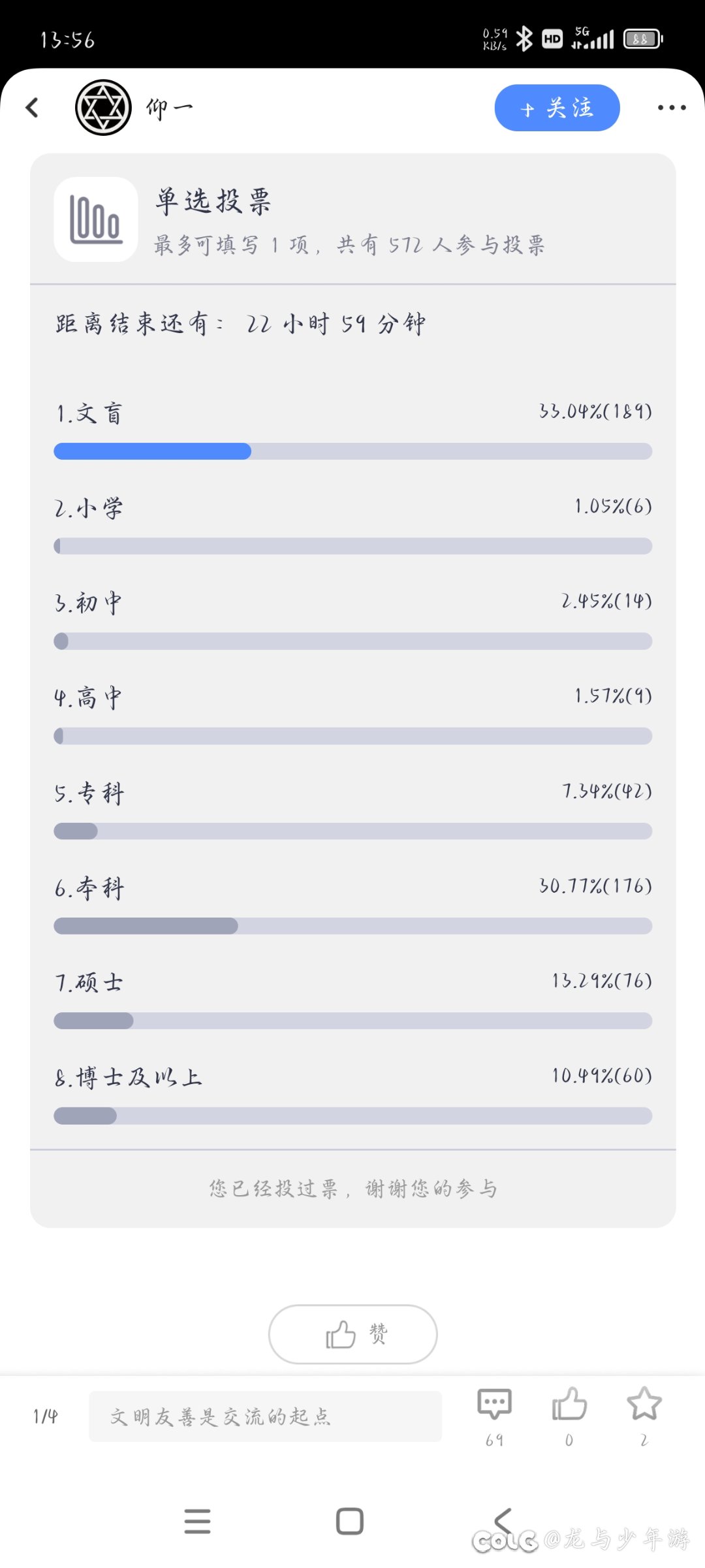Go to the home screen via the square button
Viewport: 705px width, 1568px height.
(350, 1521)
